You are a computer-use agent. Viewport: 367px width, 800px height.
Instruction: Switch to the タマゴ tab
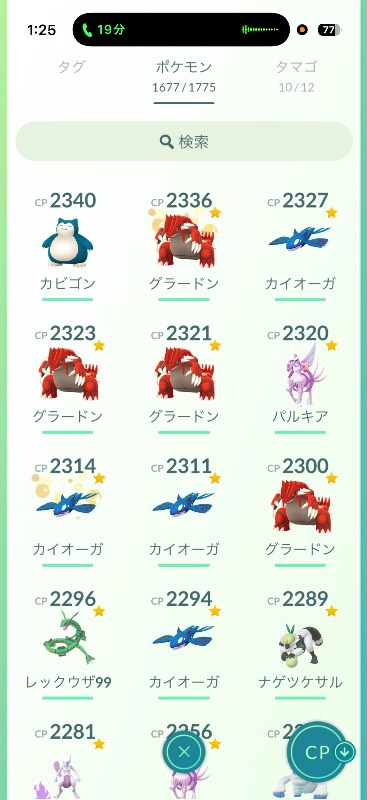pos(297,76)
